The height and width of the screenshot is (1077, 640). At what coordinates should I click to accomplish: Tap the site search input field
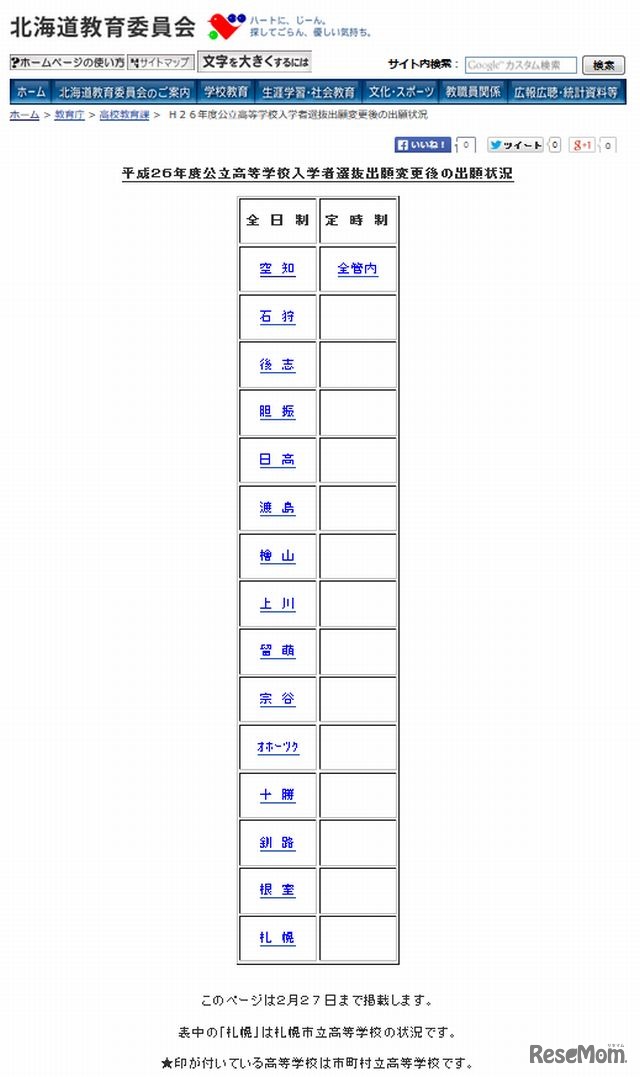[x=521, y=65]
